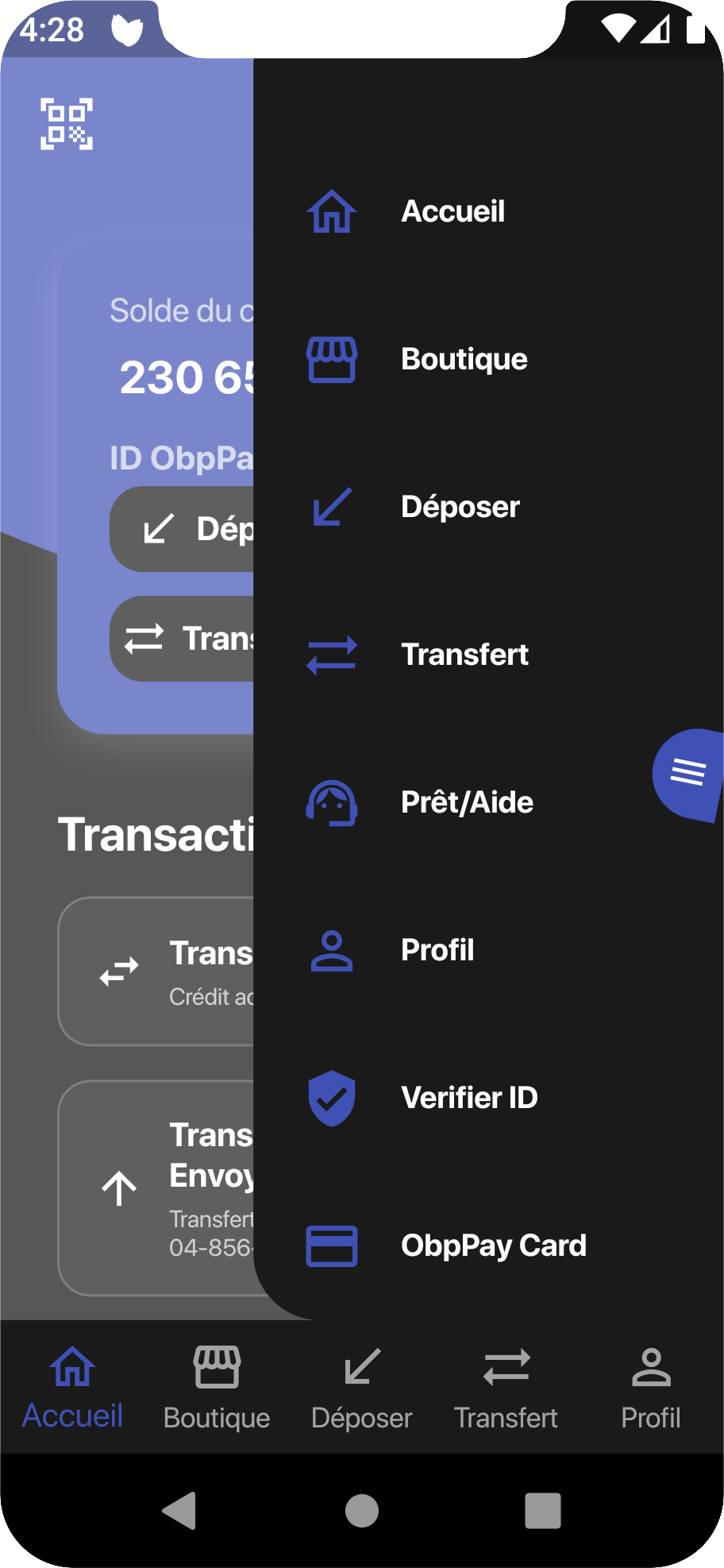Open Profil from the drawer menu
Screen dimensions: 724x1568
(437, 950)
